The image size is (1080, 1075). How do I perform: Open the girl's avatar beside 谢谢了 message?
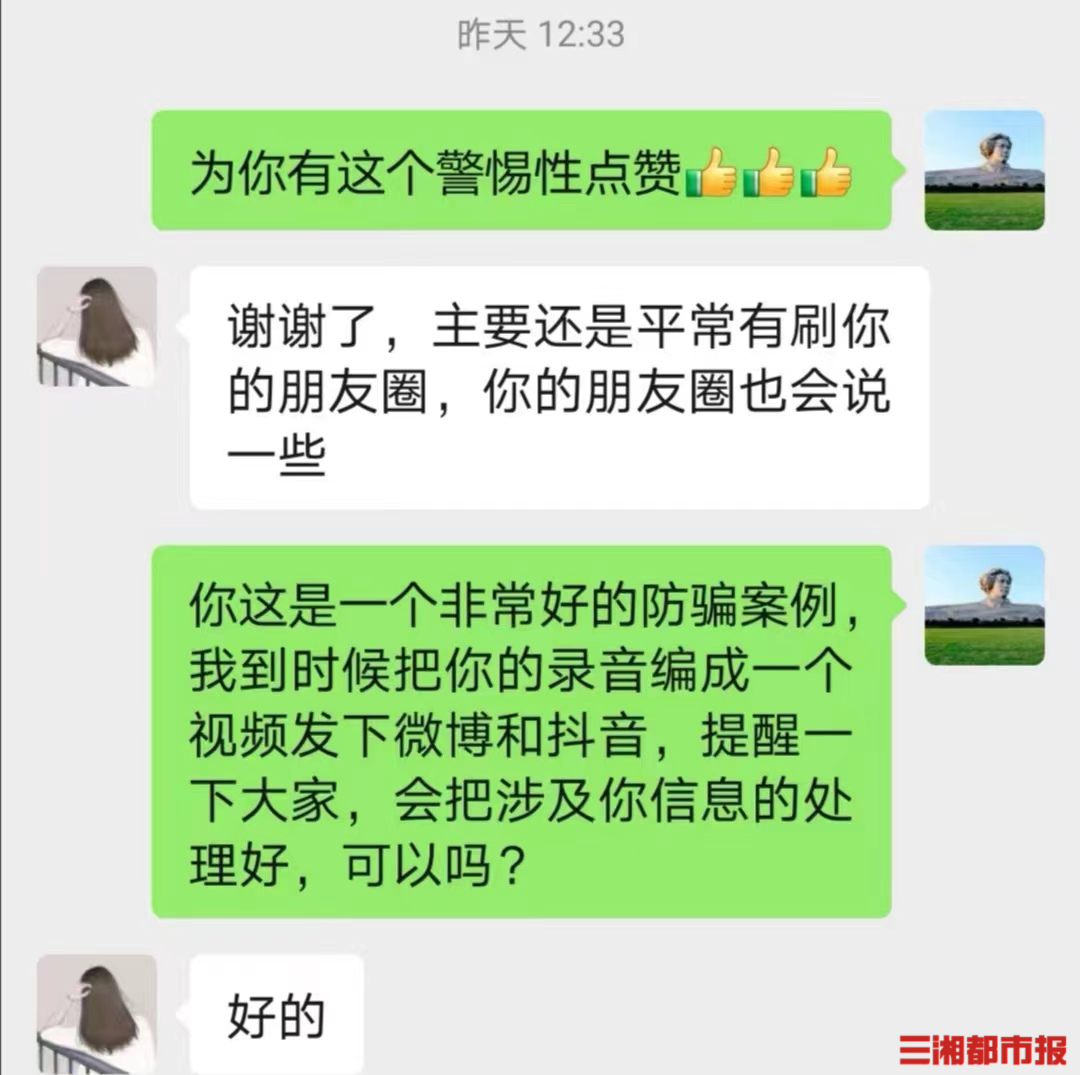click(97, 326)
